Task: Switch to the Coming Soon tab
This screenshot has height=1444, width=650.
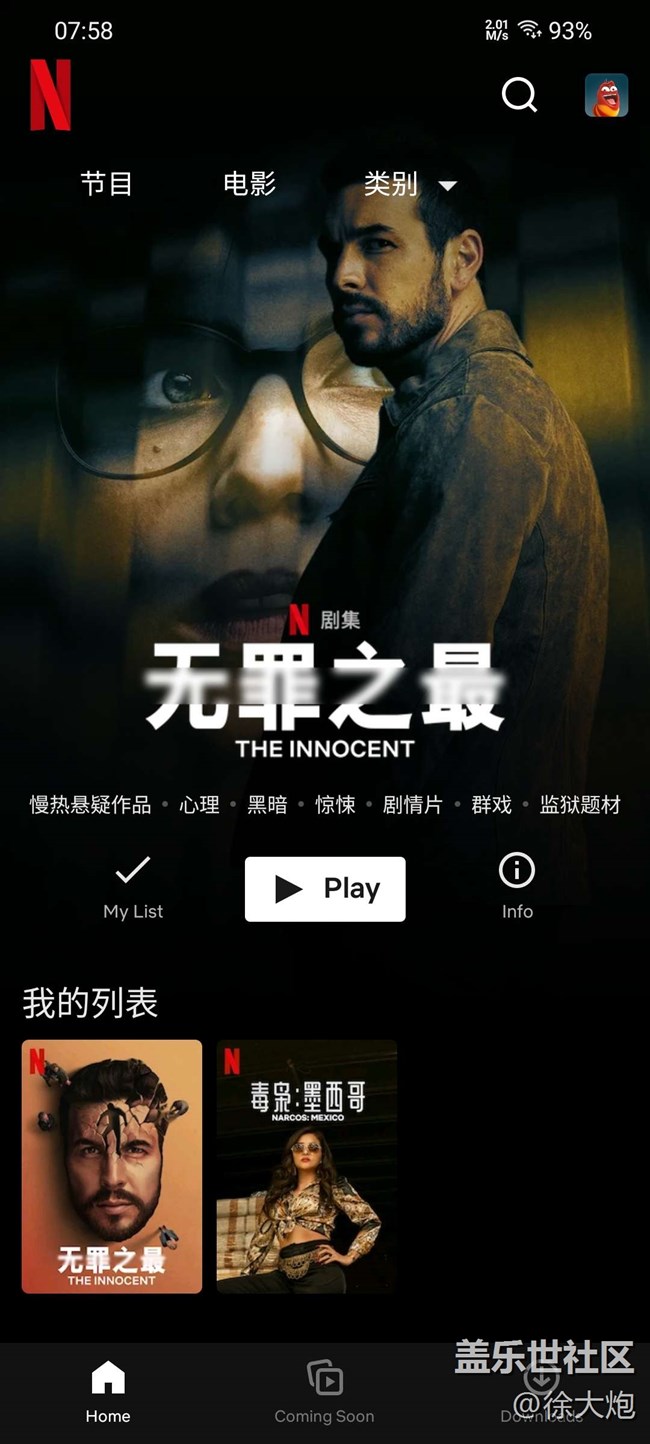Action: pos(325,1392)
